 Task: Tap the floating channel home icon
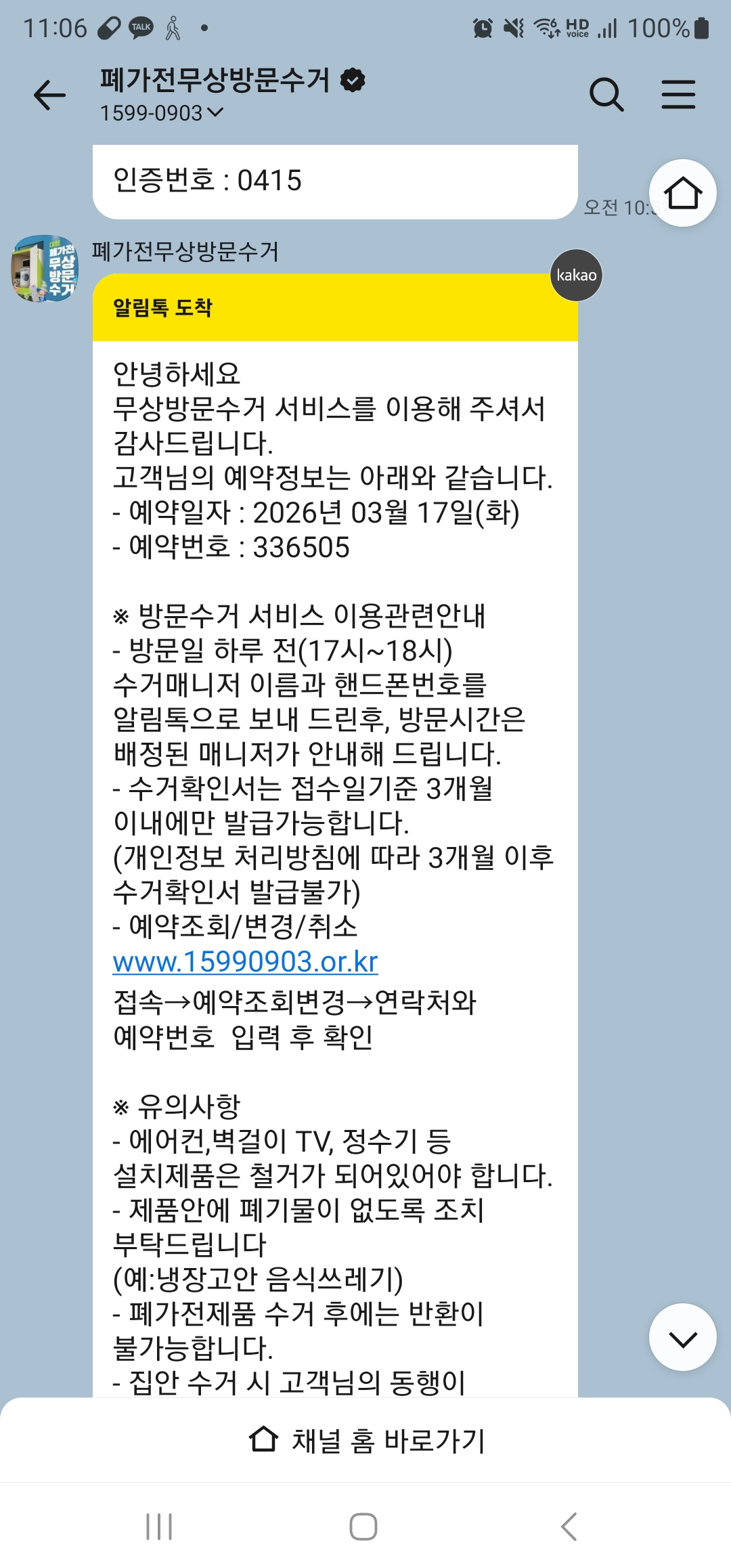(682, 194)
